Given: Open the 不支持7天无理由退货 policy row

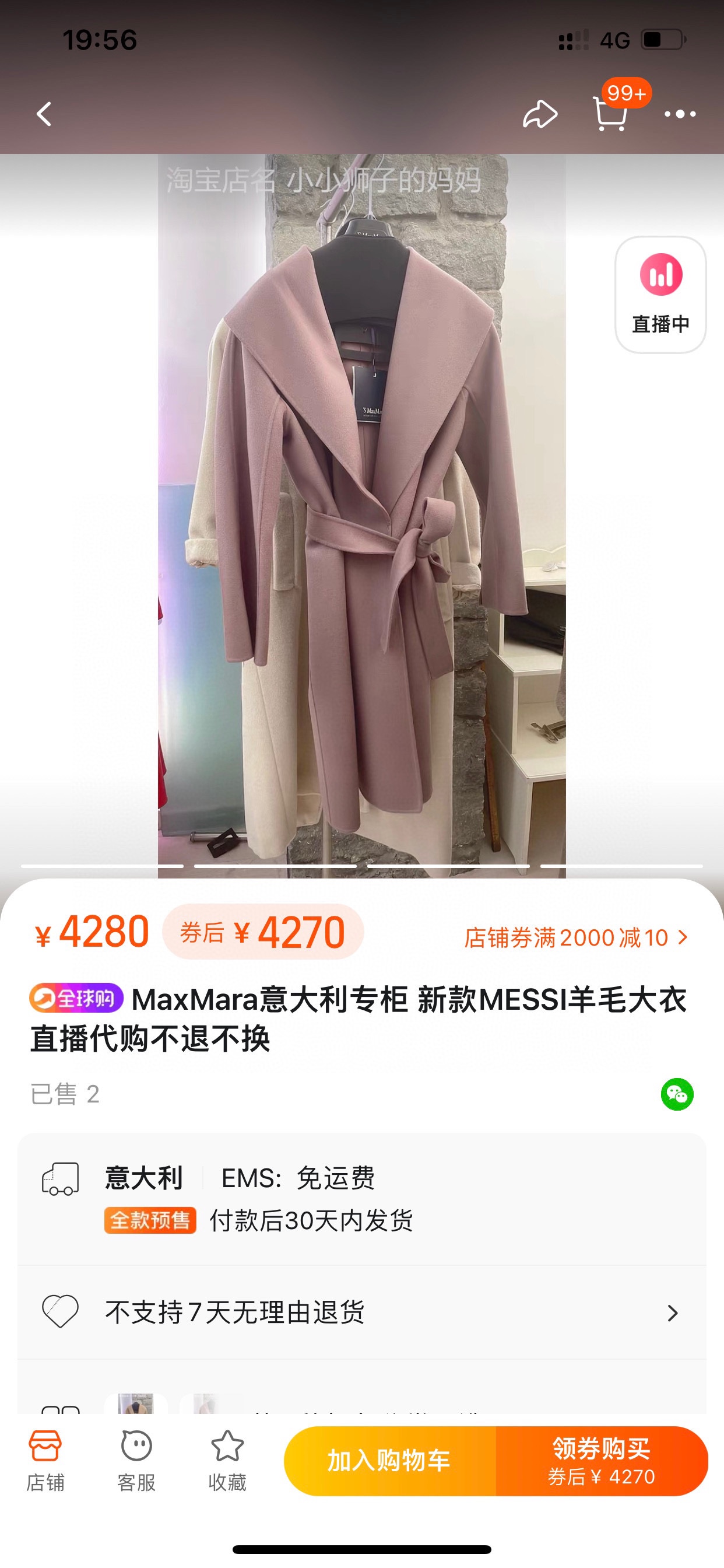Looking at the screenshot, I should point(361,1312).
